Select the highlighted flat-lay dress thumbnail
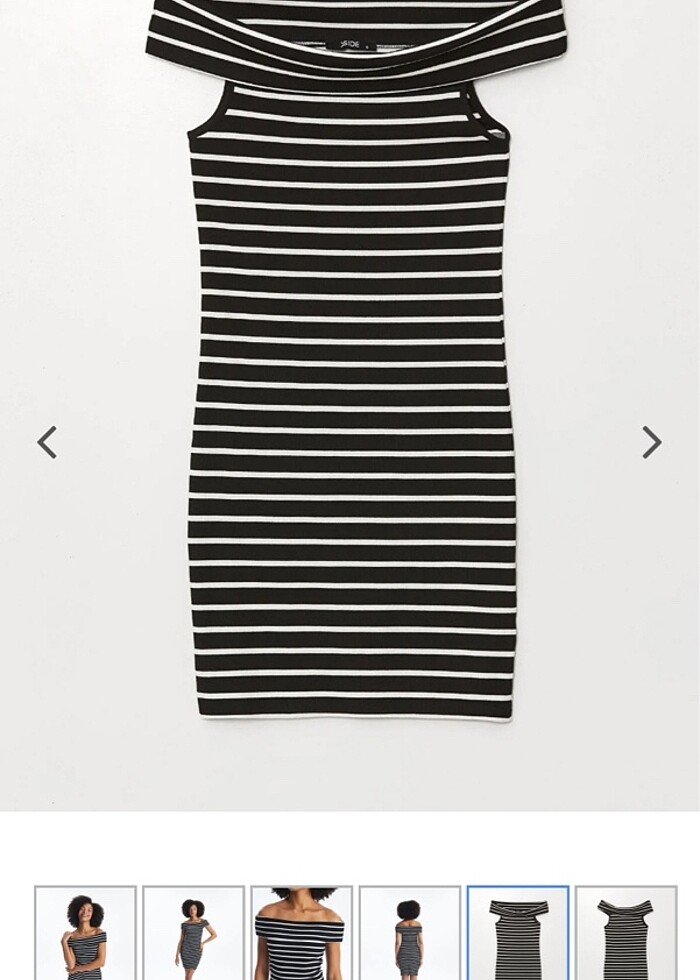 point(518,933)
